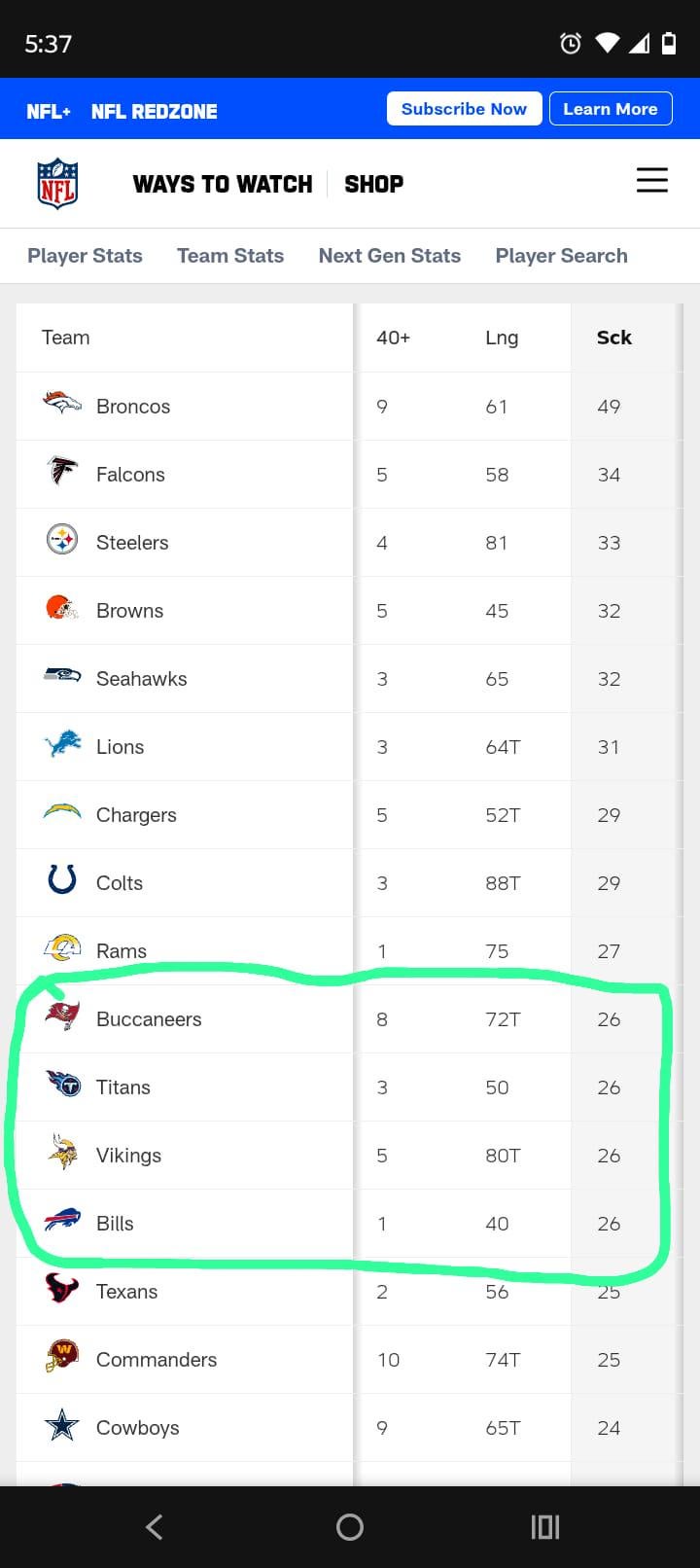
Task: Tap Subscribe Now button
Action: click(x=464, y=109)
